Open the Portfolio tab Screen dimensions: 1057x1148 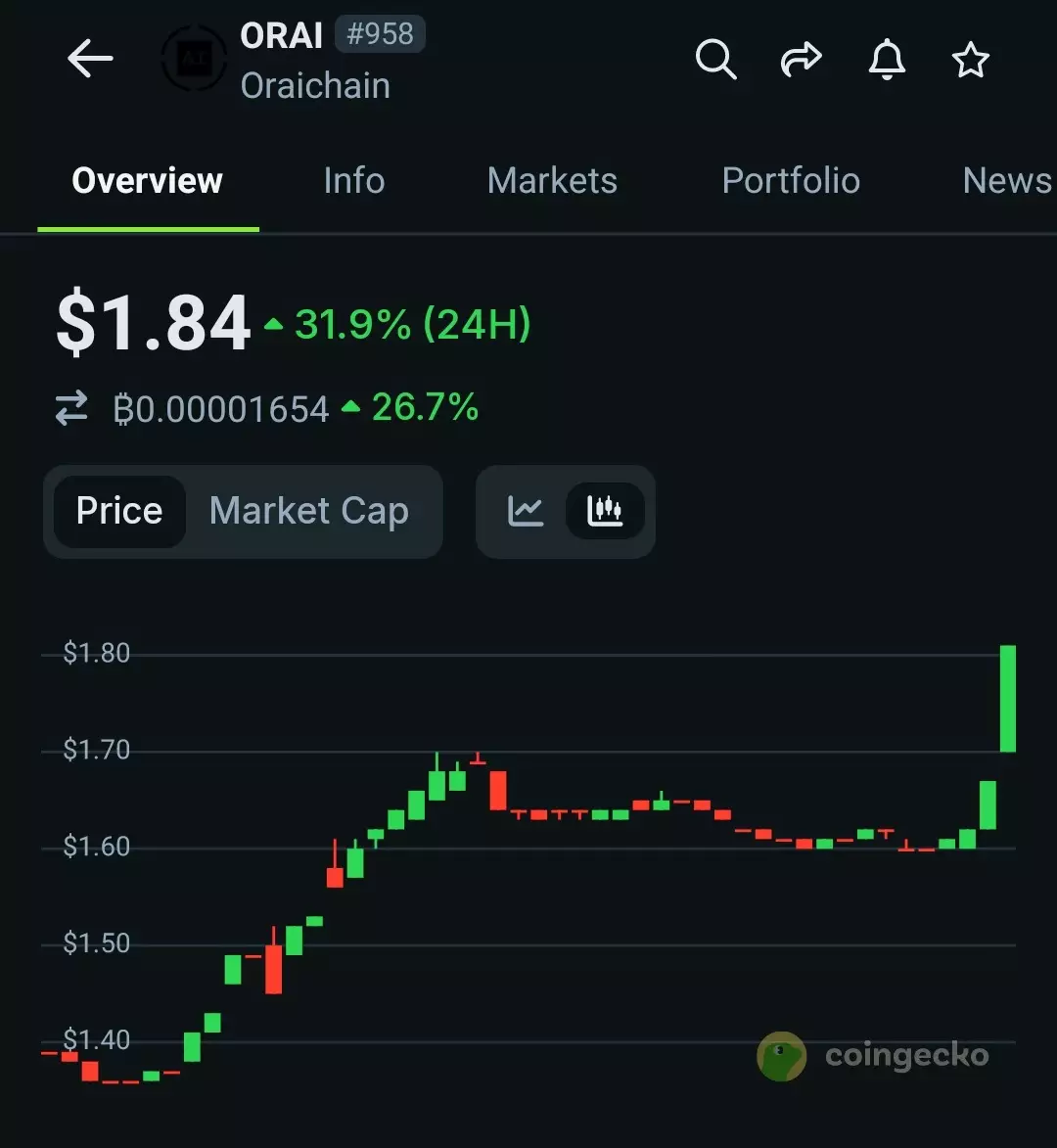(791, 181)
